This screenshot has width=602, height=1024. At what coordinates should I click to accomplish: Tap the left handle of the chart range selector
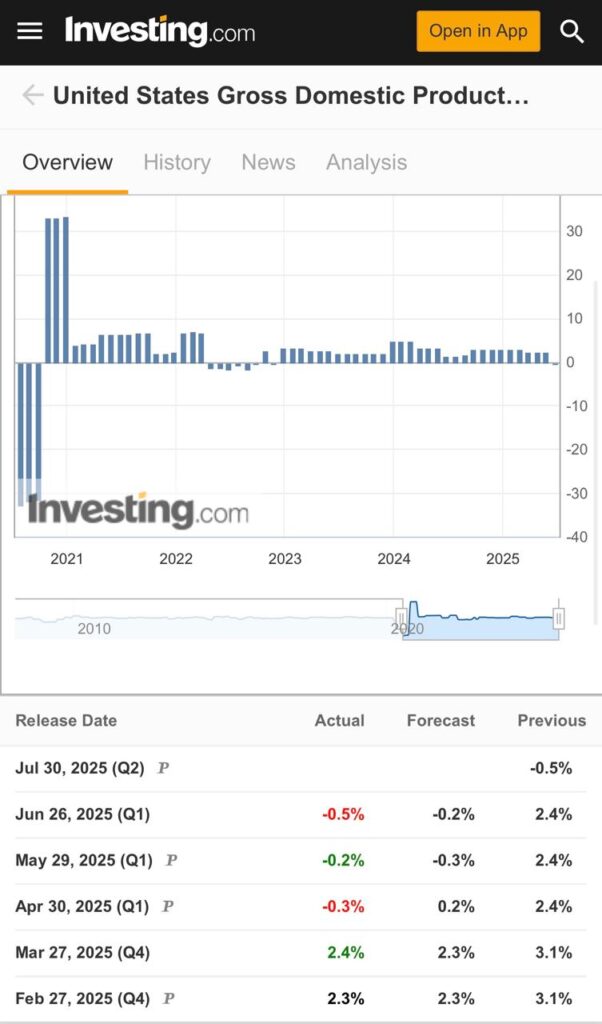[402, 617]
